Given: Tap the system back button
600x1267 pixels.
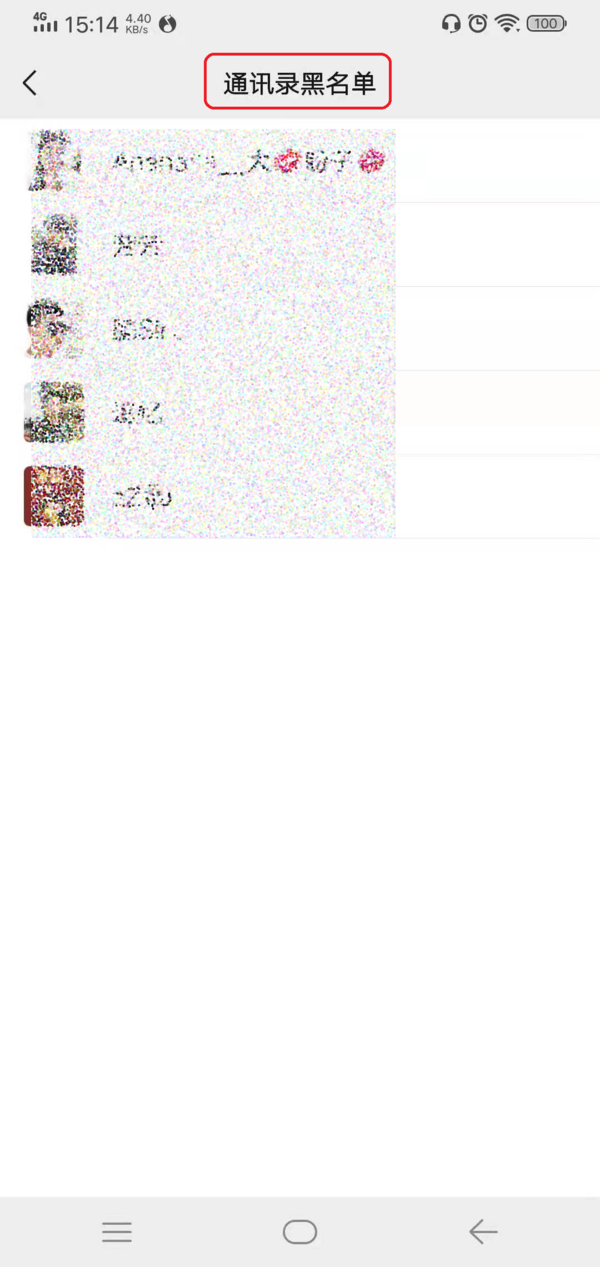Looking at the screenshot, I should [x=483, y=1232].
